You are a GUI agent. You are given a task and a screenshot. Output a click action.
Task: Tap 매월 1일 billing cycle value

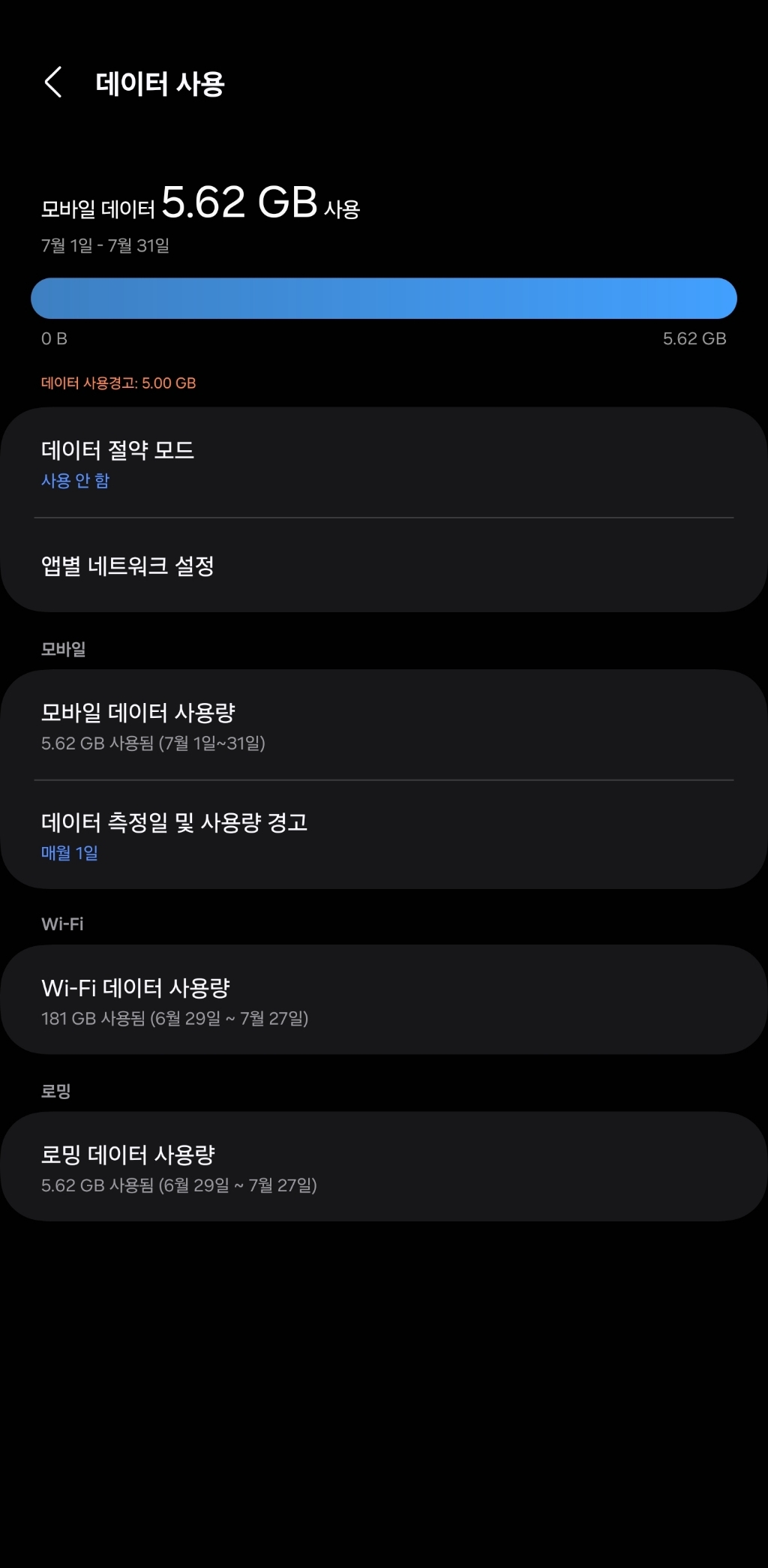point(69,852)
